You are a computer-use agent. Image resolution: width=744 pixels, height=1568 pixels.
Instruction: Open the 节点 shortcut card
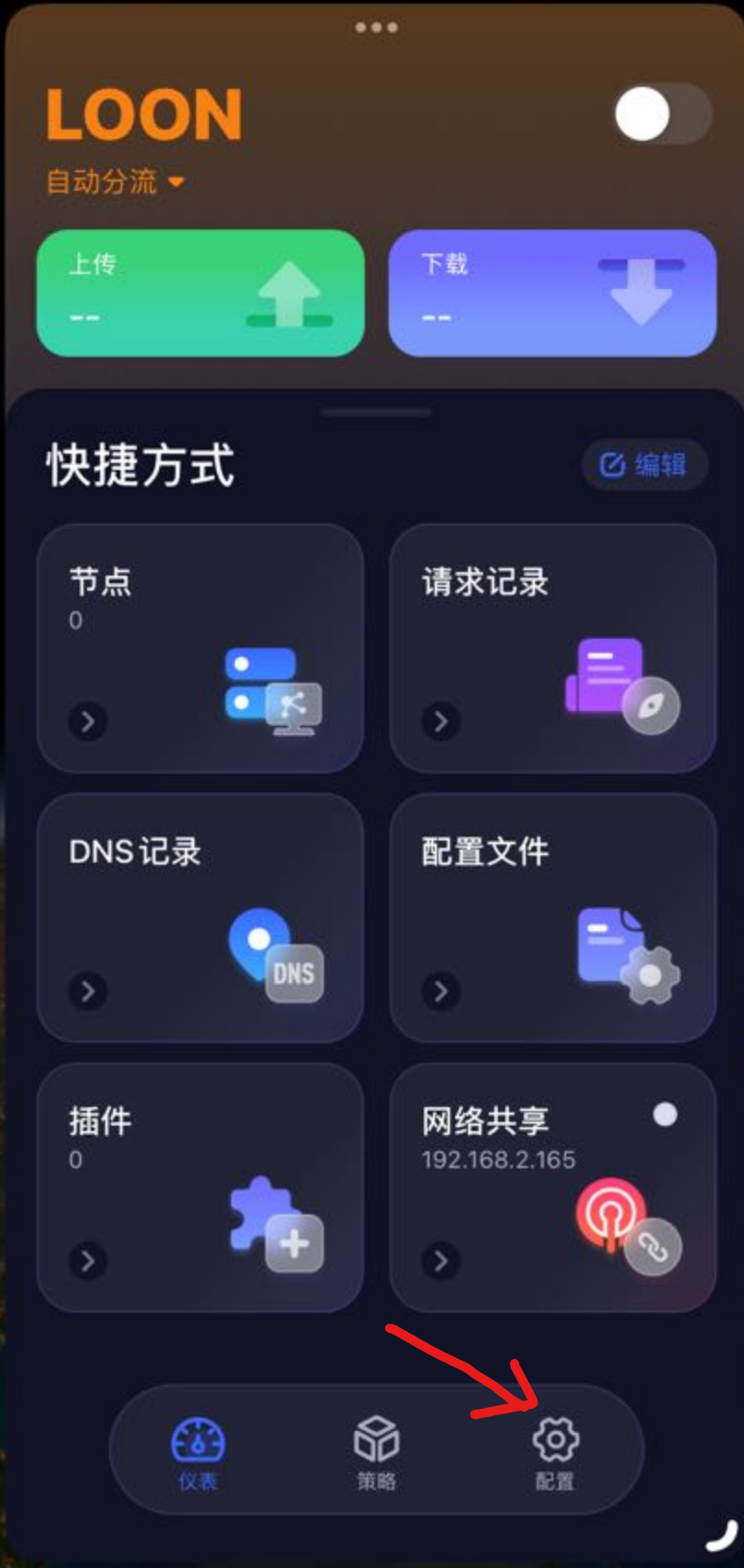(x=200, y=648)
